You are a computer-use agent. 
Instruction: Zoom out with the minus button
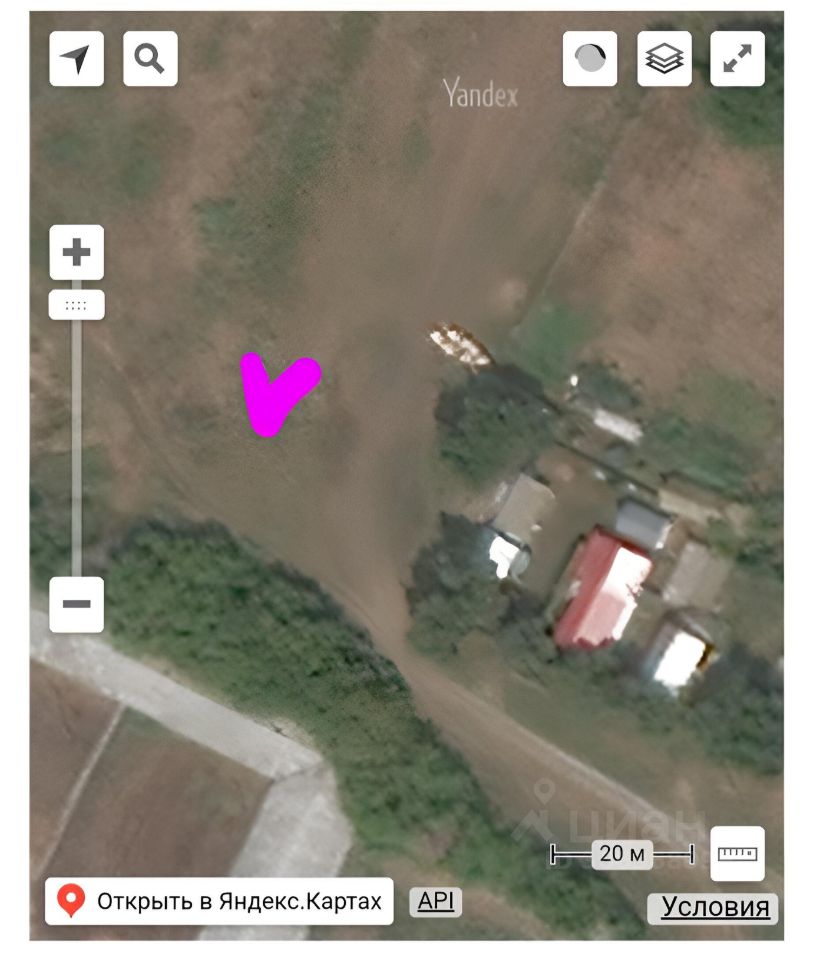[x=77, y=604]
